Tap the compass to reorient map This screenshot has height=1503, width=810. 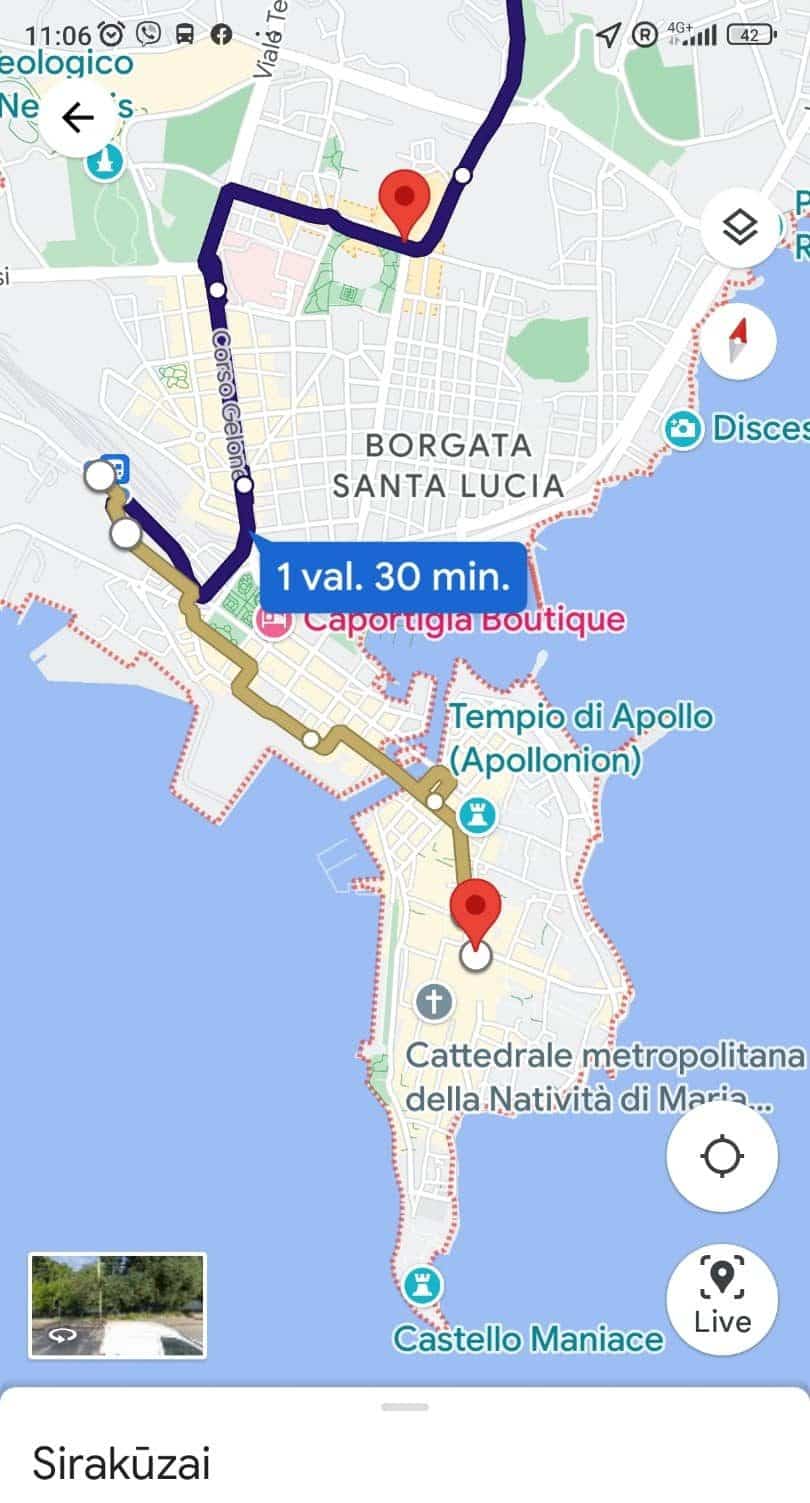click(738, 341)
